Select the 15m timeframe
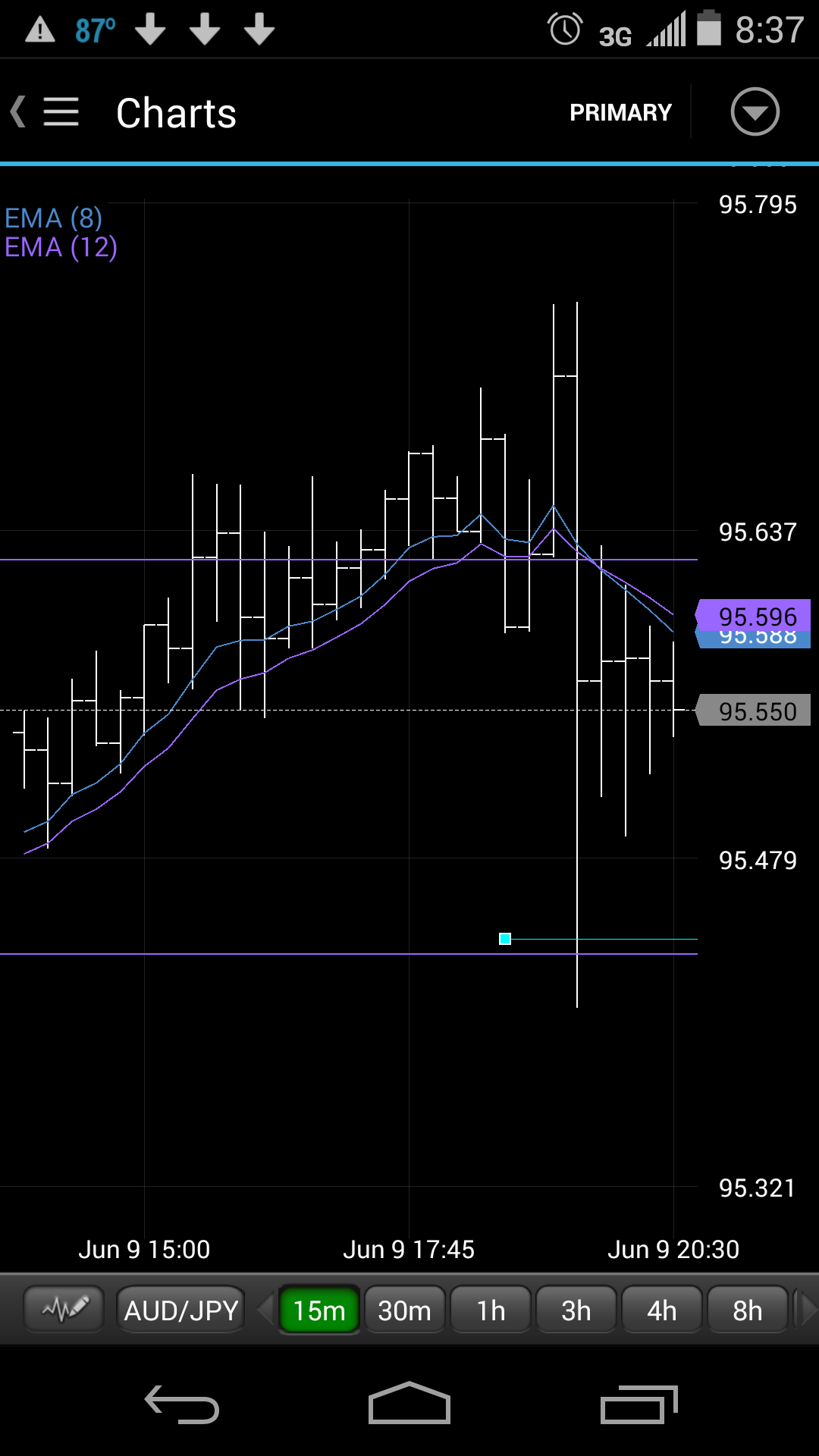 coord(319,1310)
